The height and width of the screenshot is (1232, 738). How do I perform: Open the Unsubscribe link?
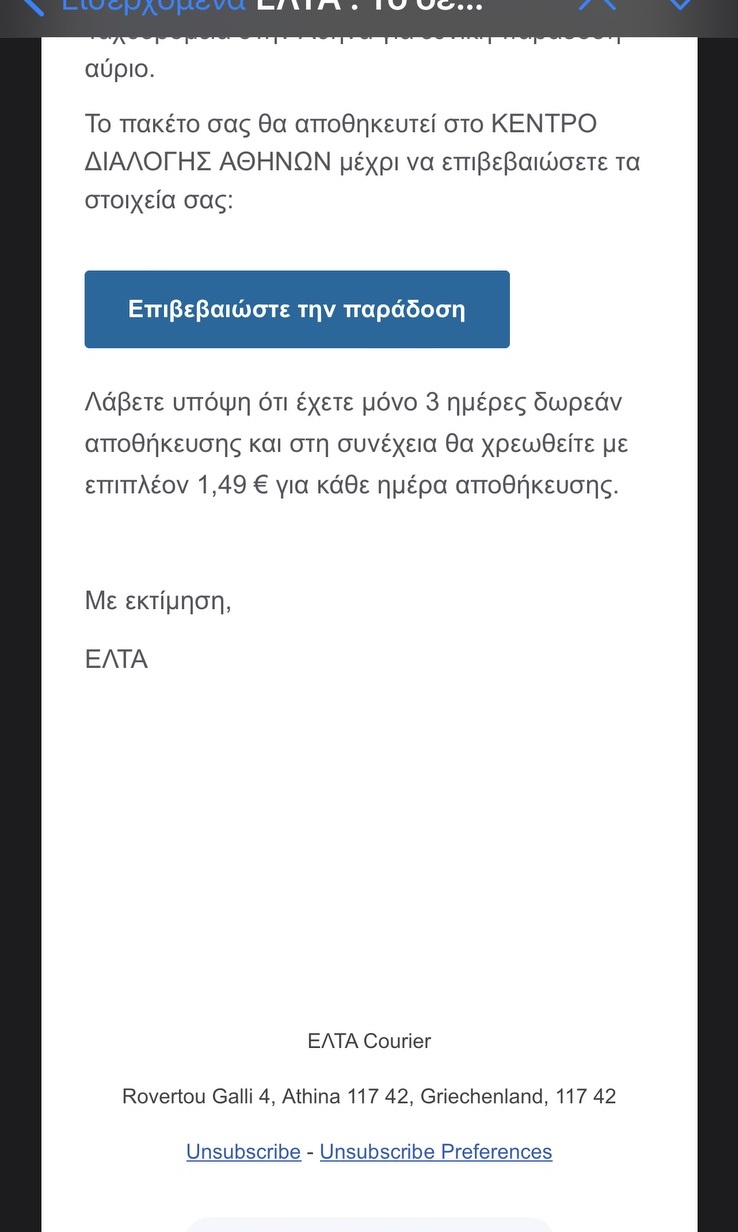point(243,1152)
